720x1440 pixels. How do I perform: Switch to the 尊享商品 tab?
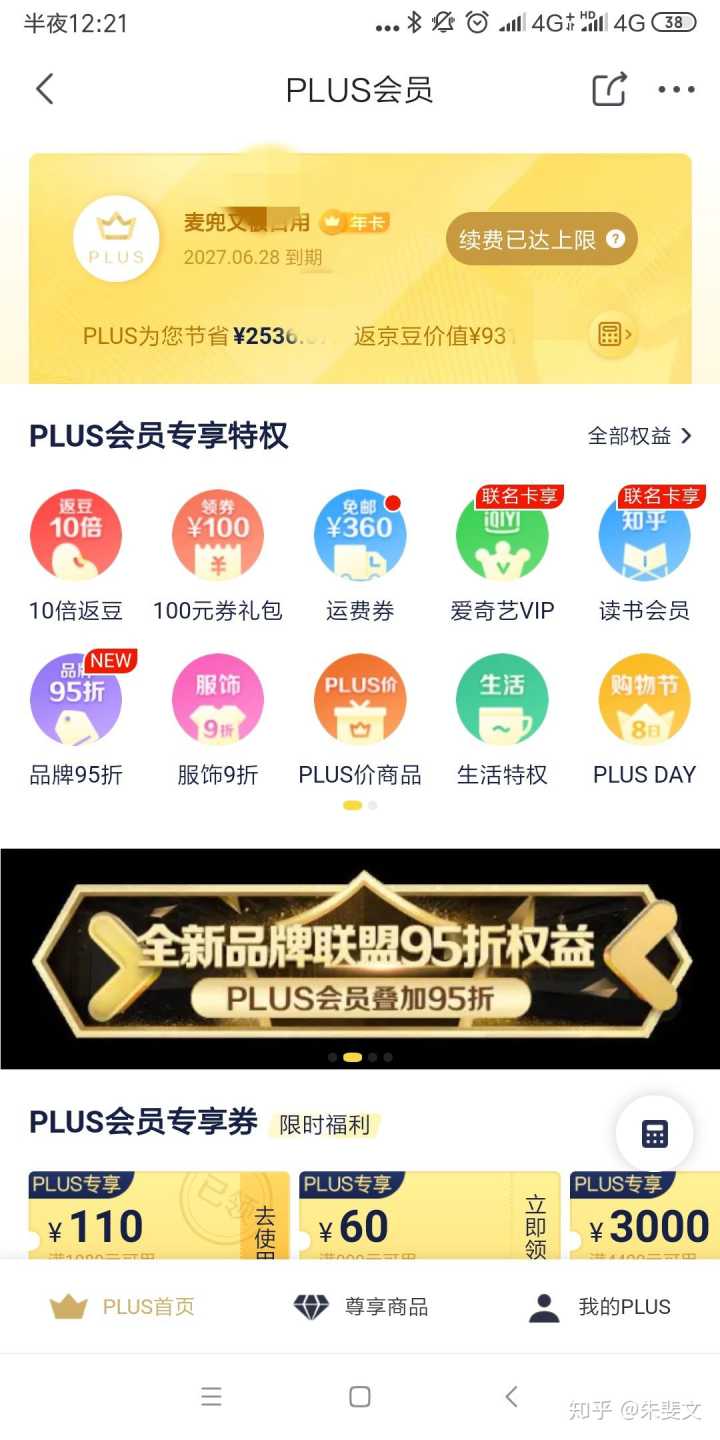point(361,1306)
